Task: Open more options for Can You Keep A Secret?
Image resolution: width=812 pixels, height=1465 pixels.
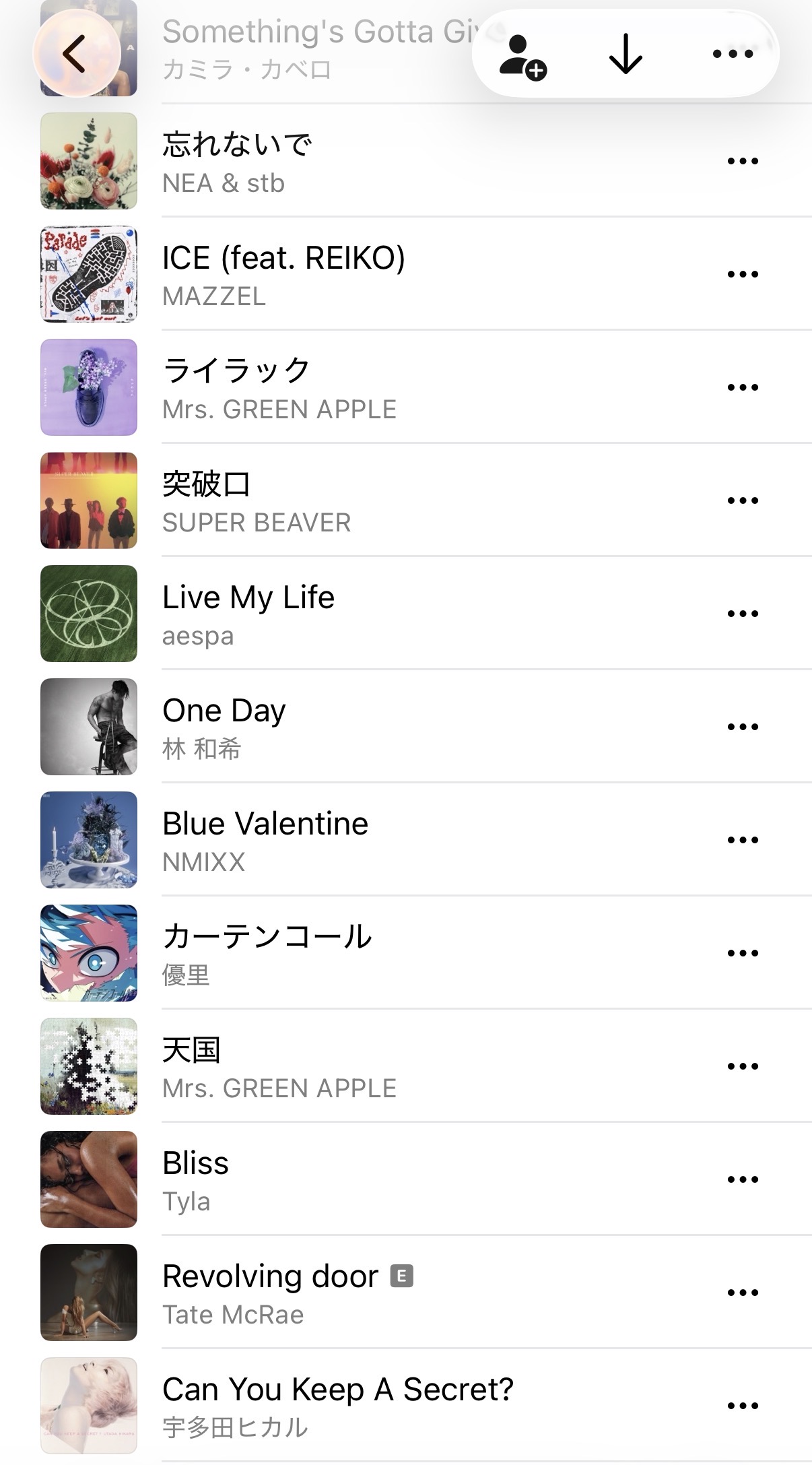Action: [743, 1406]
